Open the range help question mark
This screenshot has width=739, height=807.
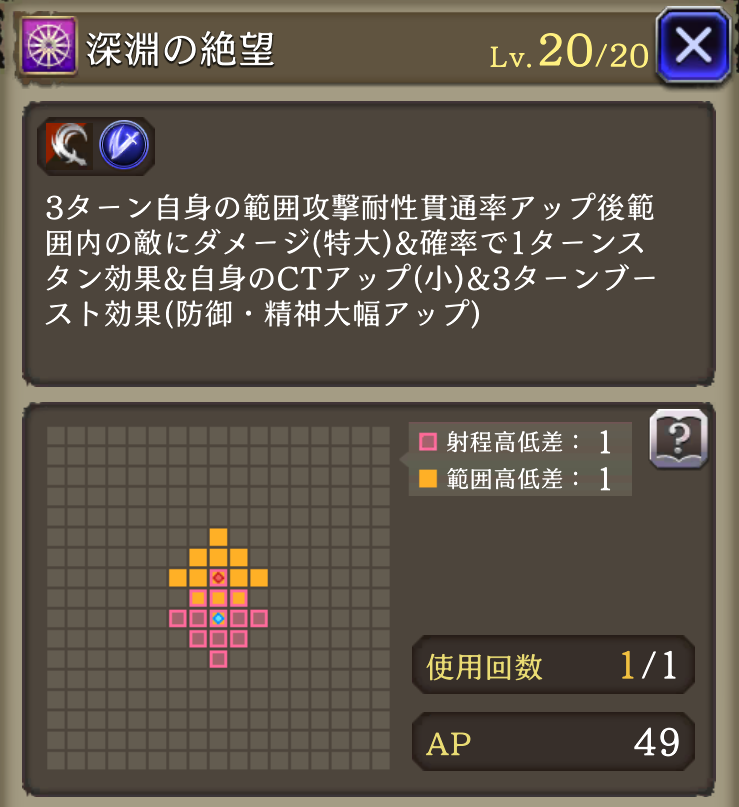pyautogui.click(x=679, y=438)
